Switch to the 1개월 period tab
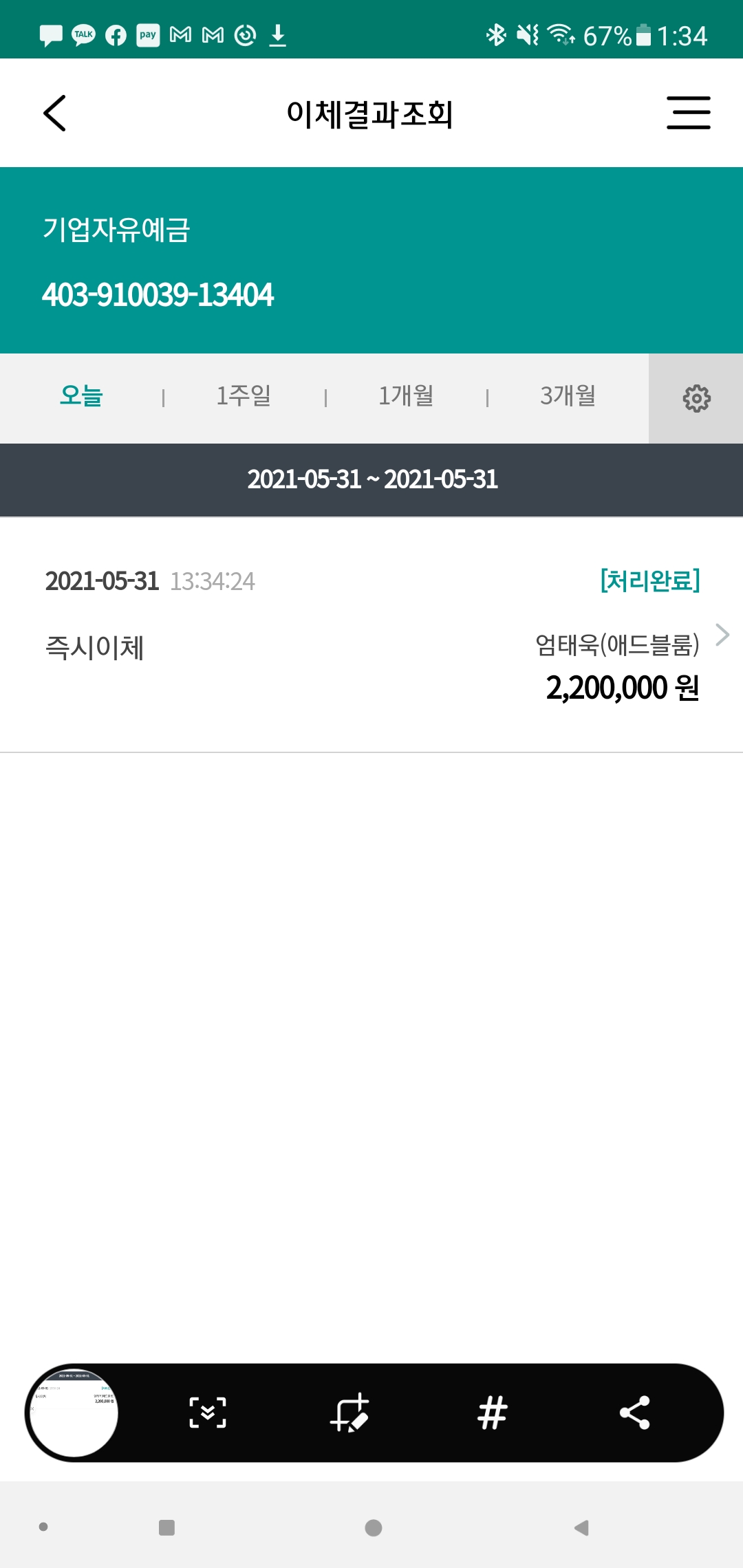The height and width of the screenshot is (1568, 743). (x=406, y=396)
